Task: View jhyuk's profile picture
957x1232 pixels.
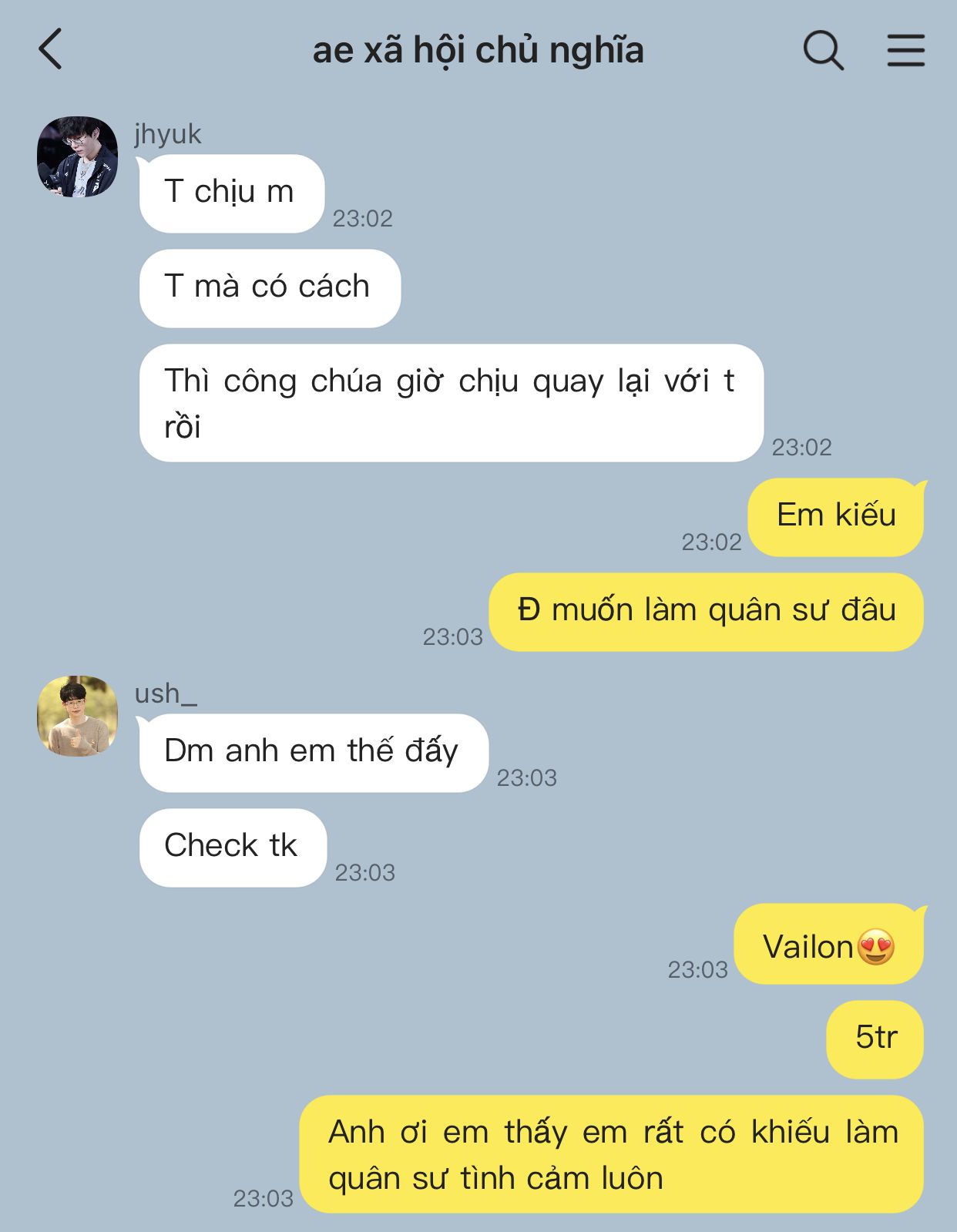Action: point(77,157)
